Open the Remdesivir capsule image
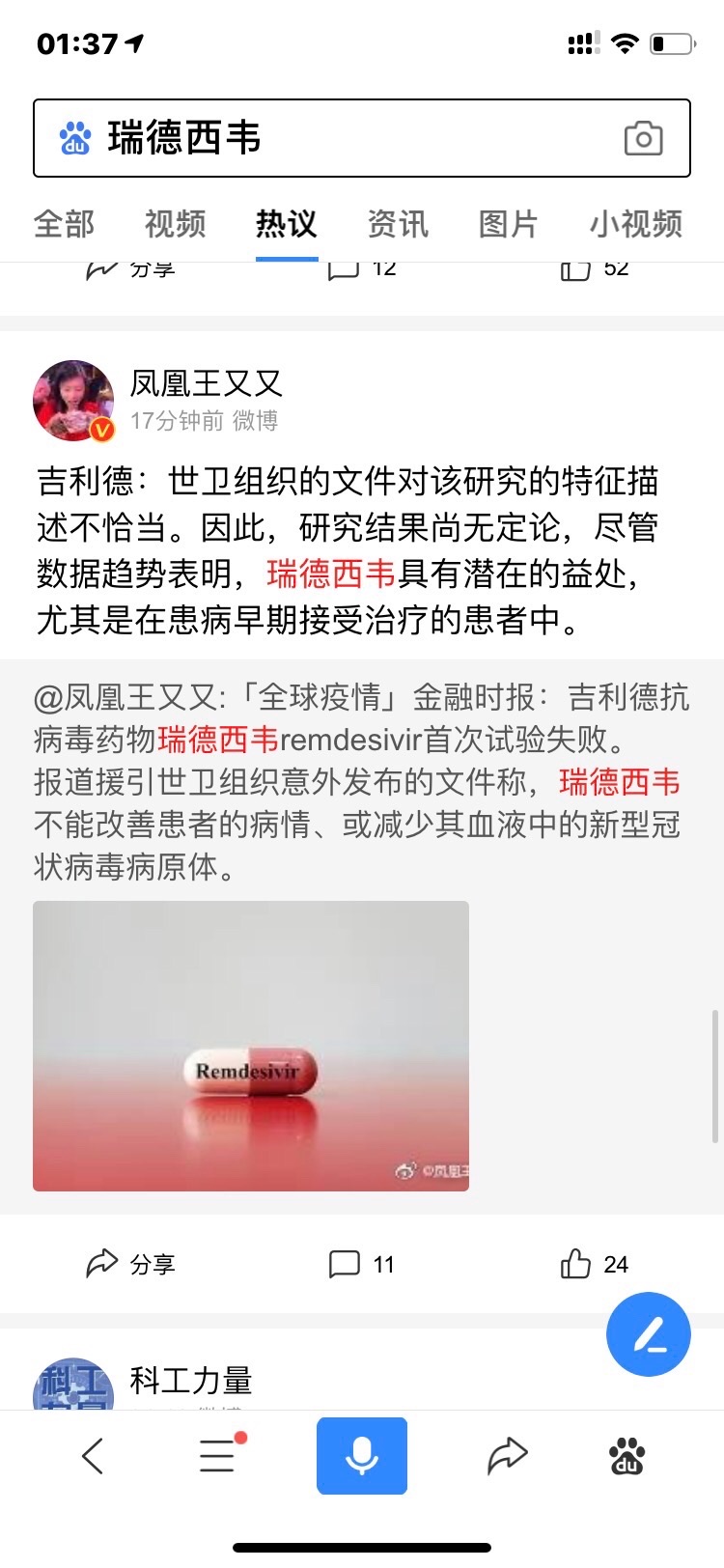 pyautogui.click(x=251, y=1046)
